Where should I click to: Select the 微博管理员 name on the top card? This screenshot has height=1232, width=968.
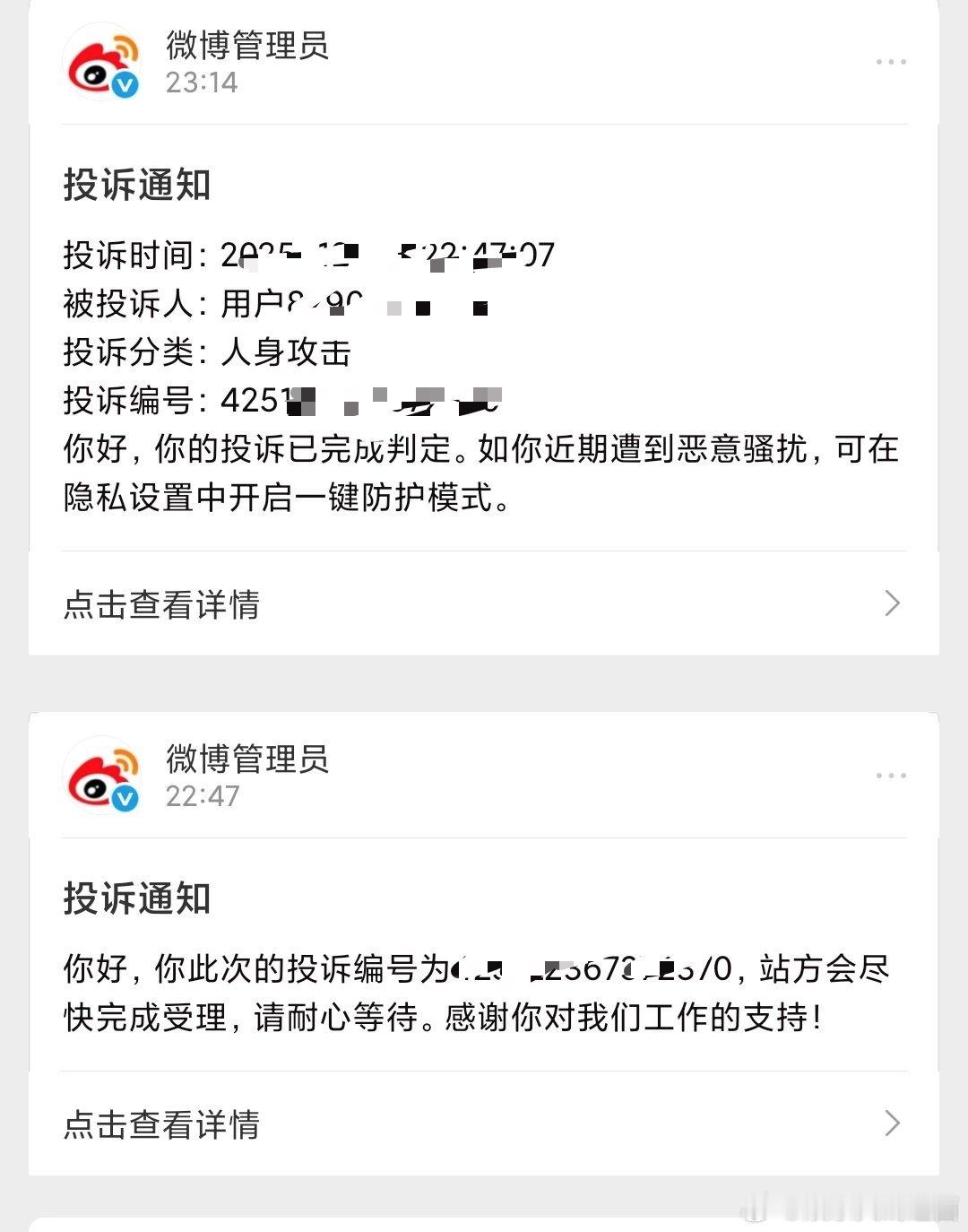[x=248, y=49]
